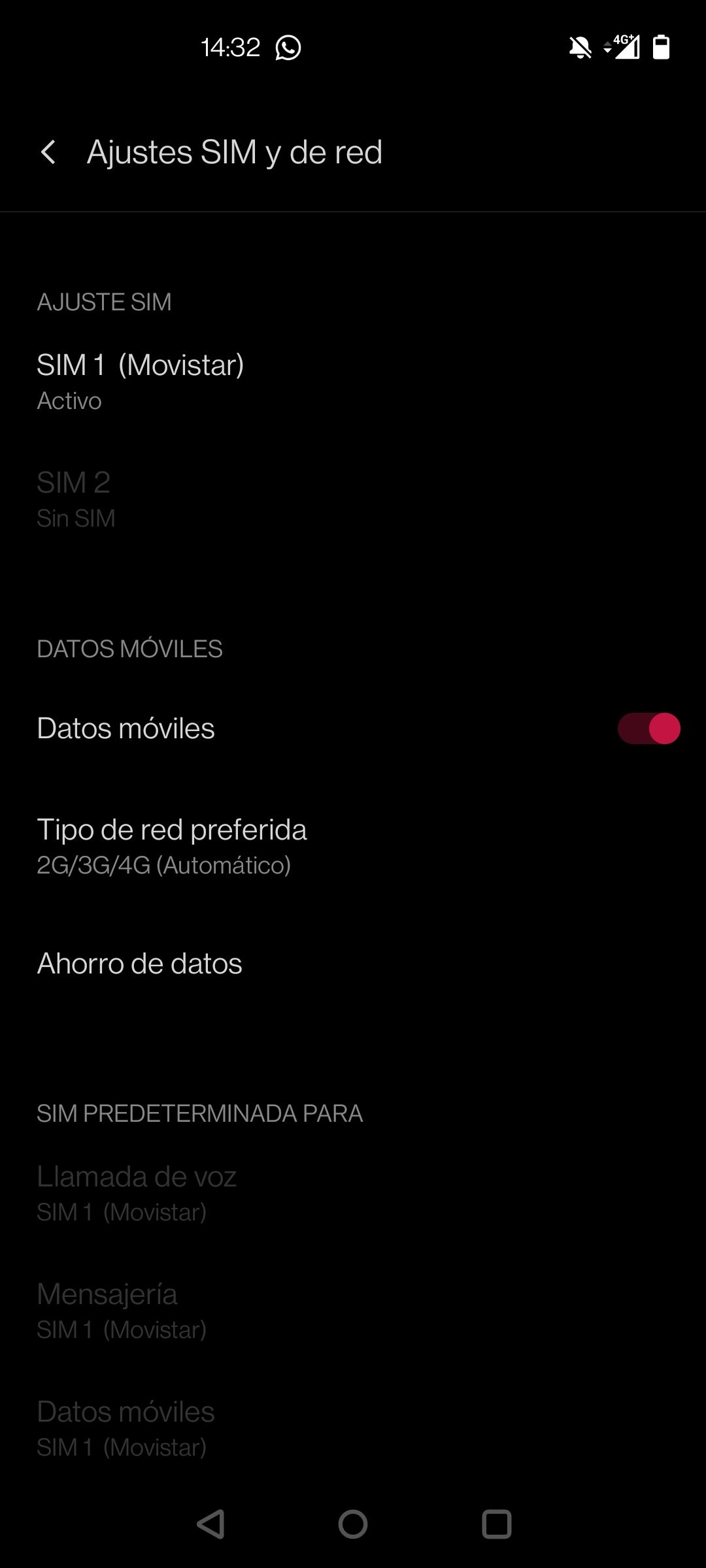Tap the clock showing 14:32

point(232,46)
